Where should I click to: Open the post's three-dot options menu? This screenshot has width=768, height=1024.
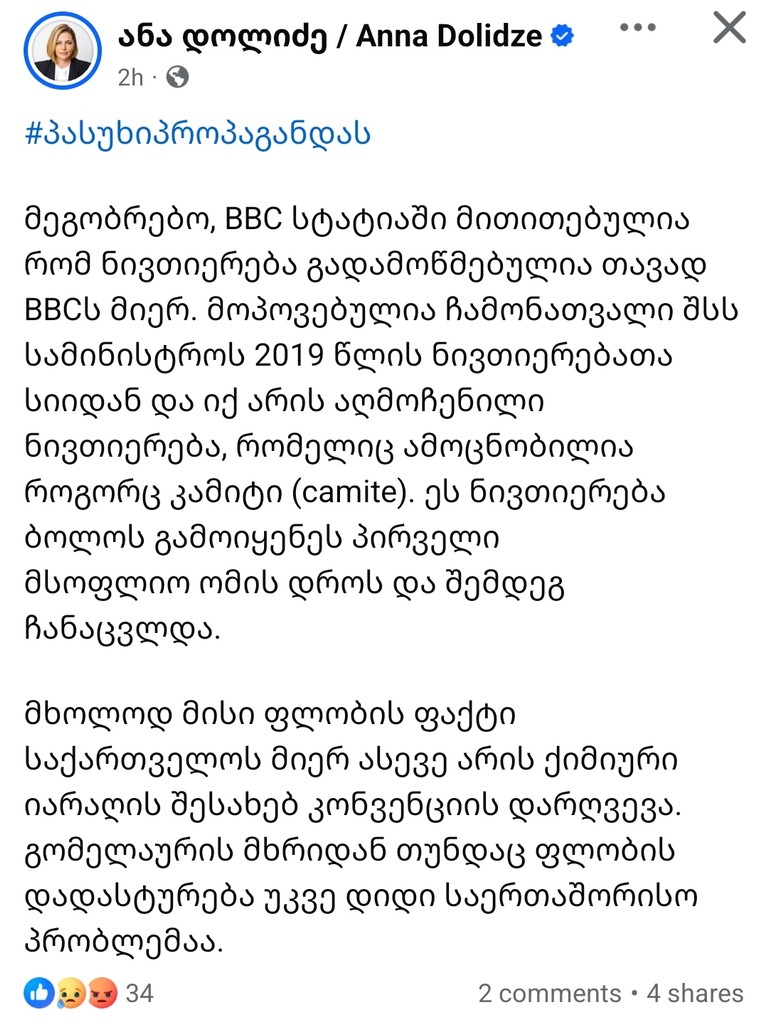(x=638, y=27)
